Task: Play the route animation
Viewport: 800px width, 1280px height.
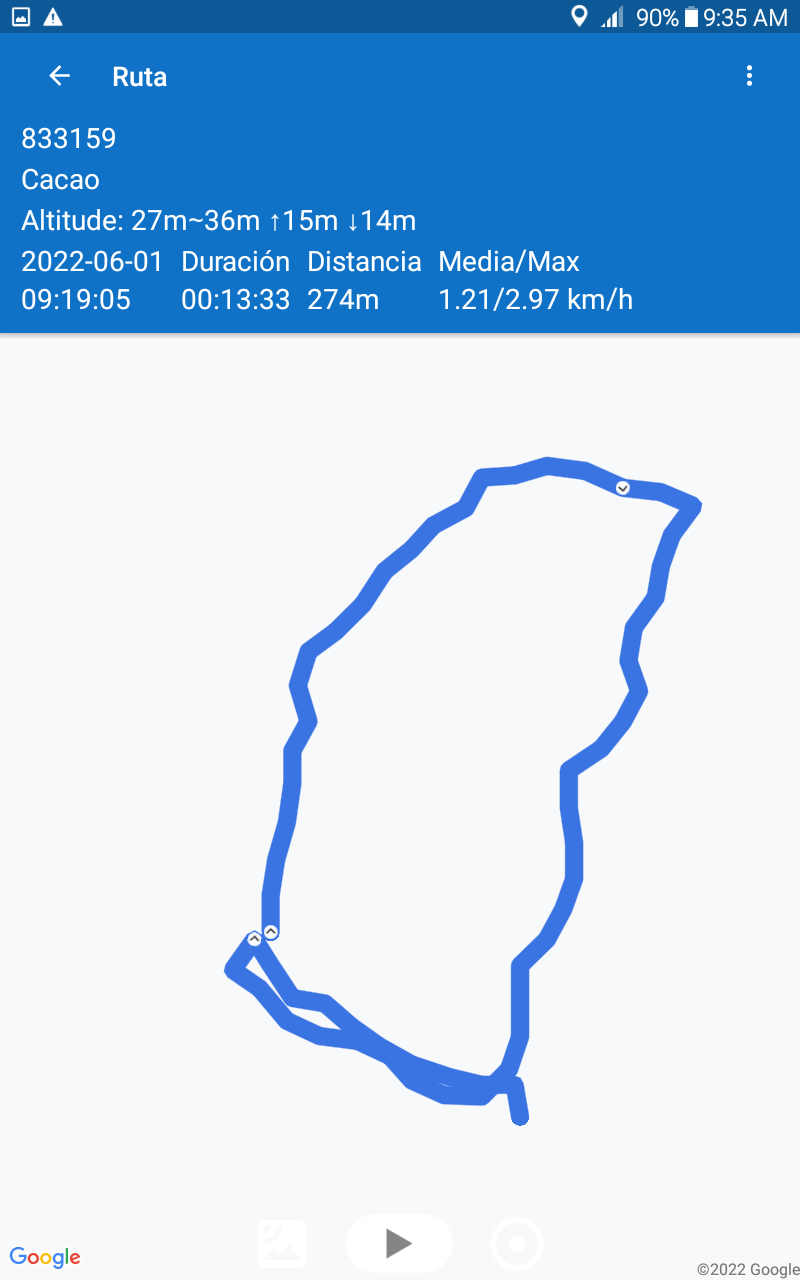Action: pyautogui.click(x=399, y=1243)
